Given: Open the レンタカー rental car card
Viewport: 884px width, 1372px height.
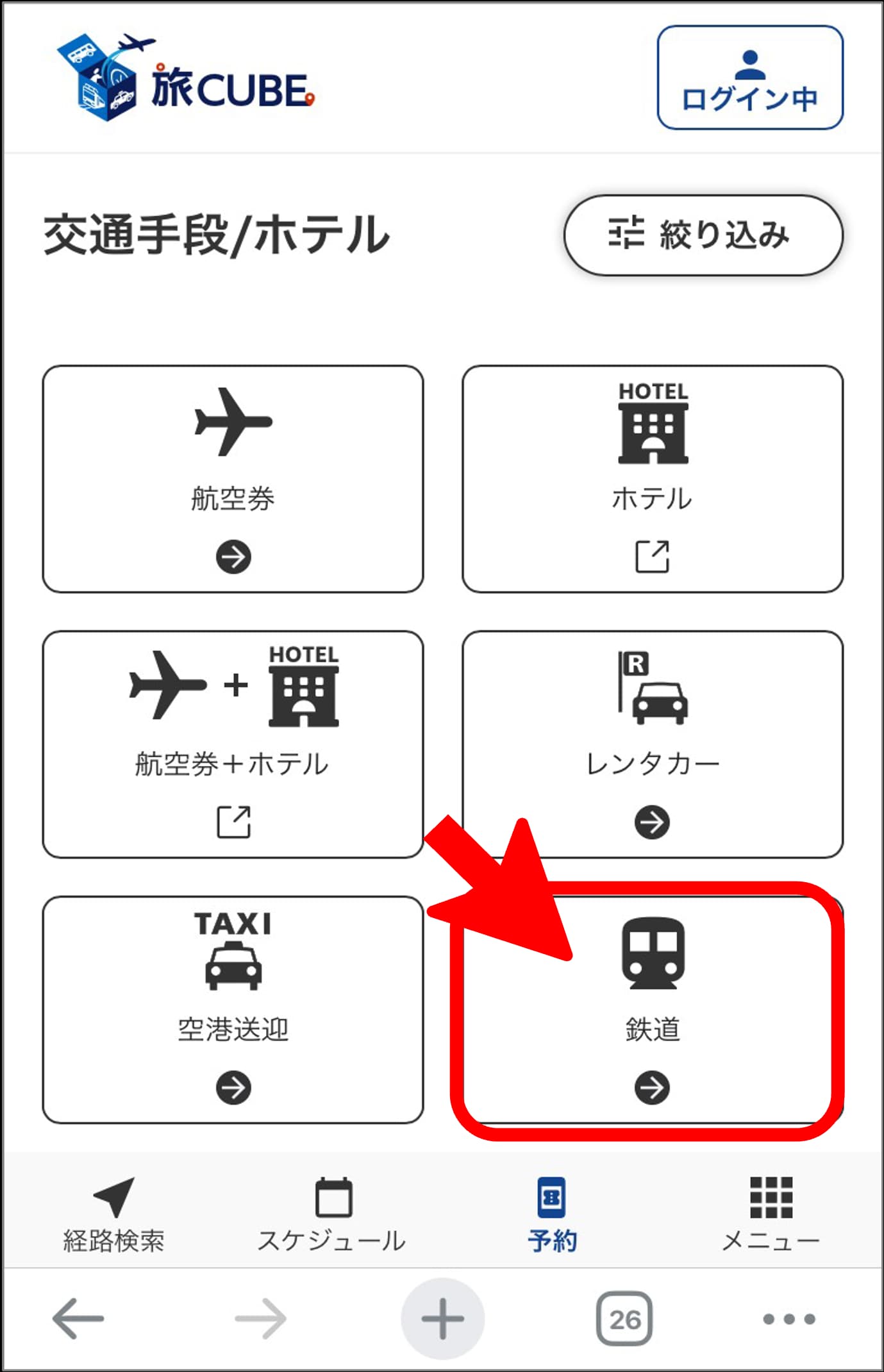Looking at the screenshot, I should [x=652, y=744].
